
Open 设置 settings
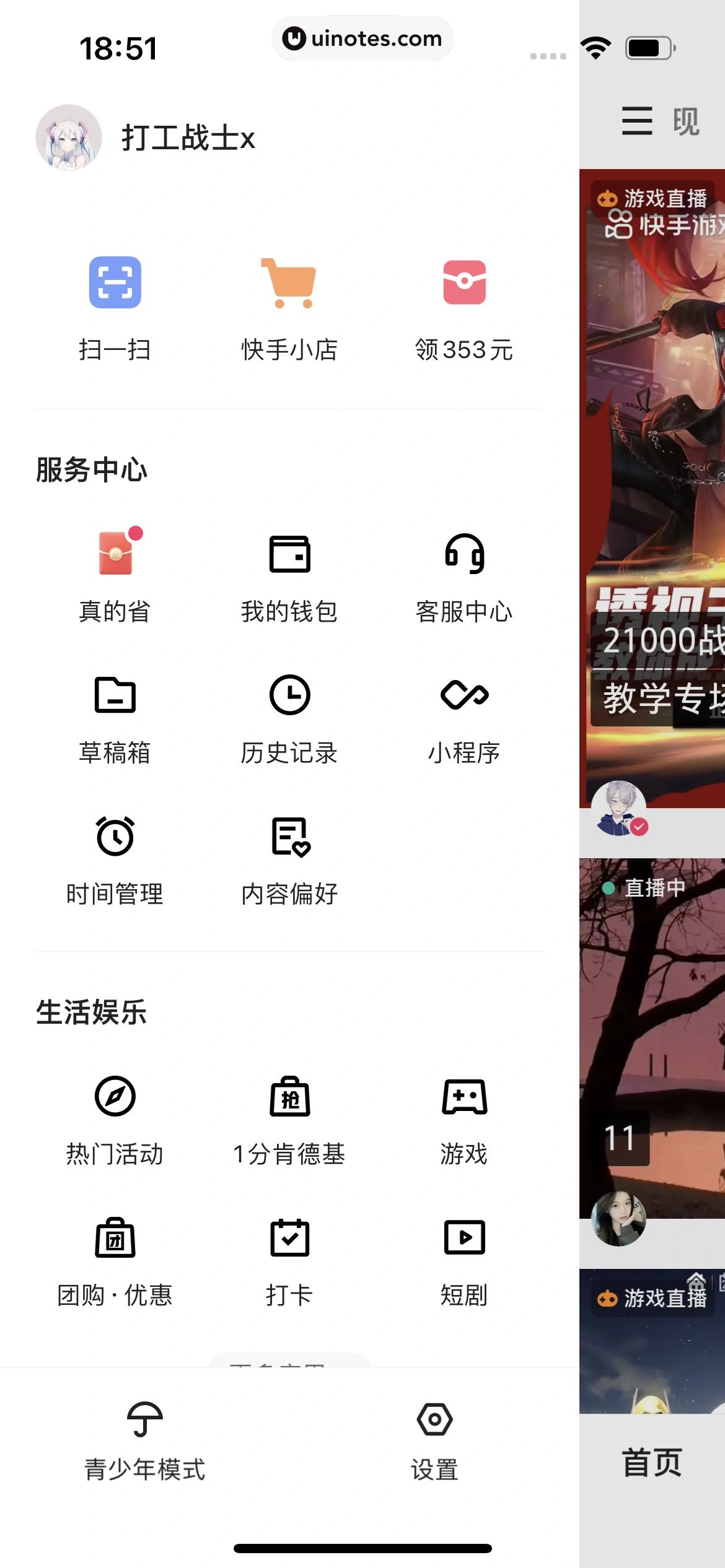[434, 1440]
